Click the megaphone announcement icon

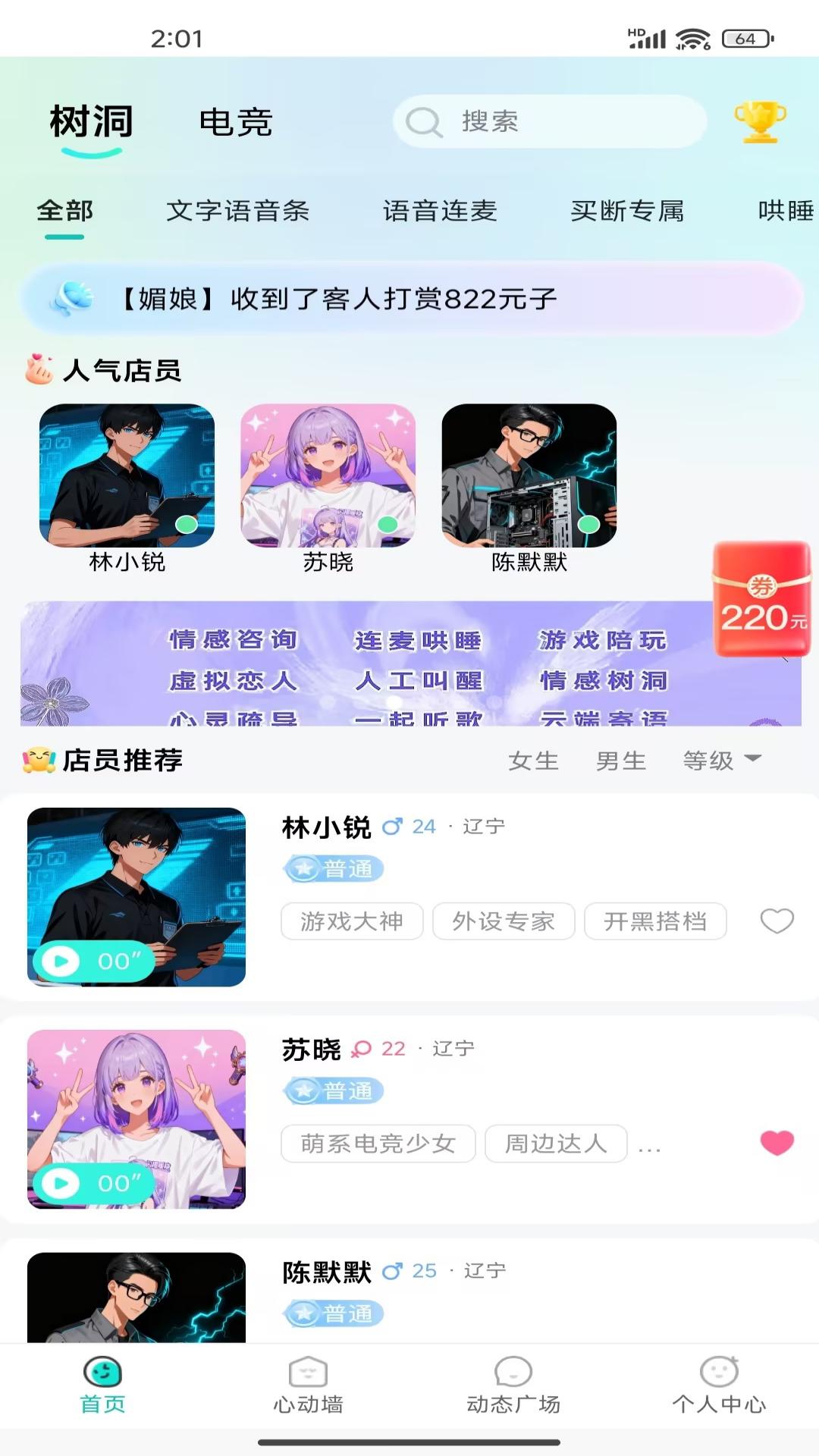coord(71,299)
